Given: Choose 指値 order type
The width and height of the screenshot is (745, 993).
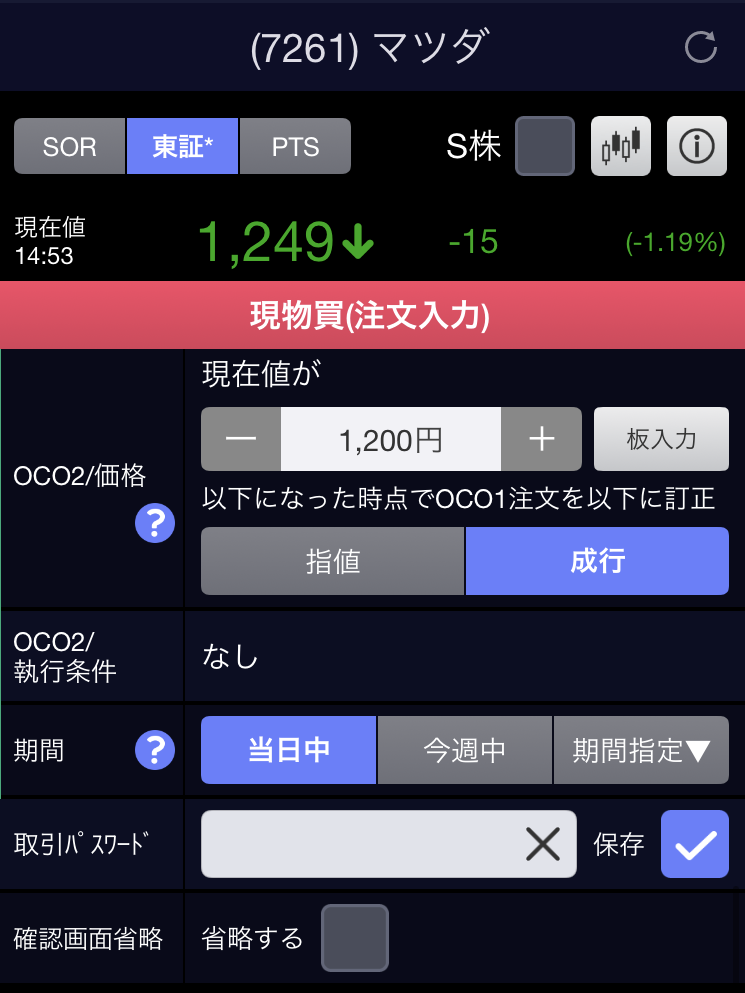Looking at the screenshot, I should [x=333, y=561].
